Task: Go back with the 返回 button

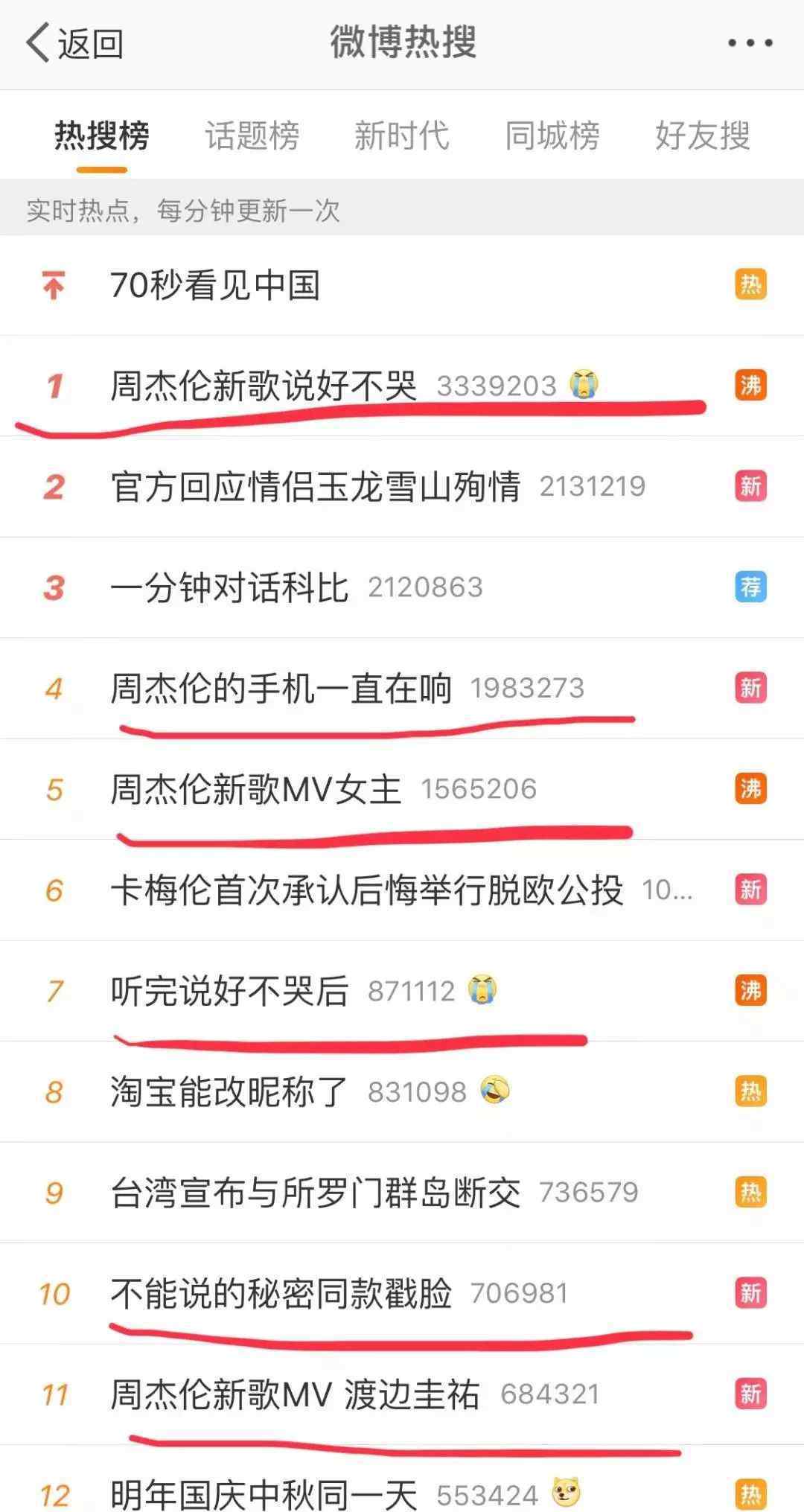Action: coord(74,43)
